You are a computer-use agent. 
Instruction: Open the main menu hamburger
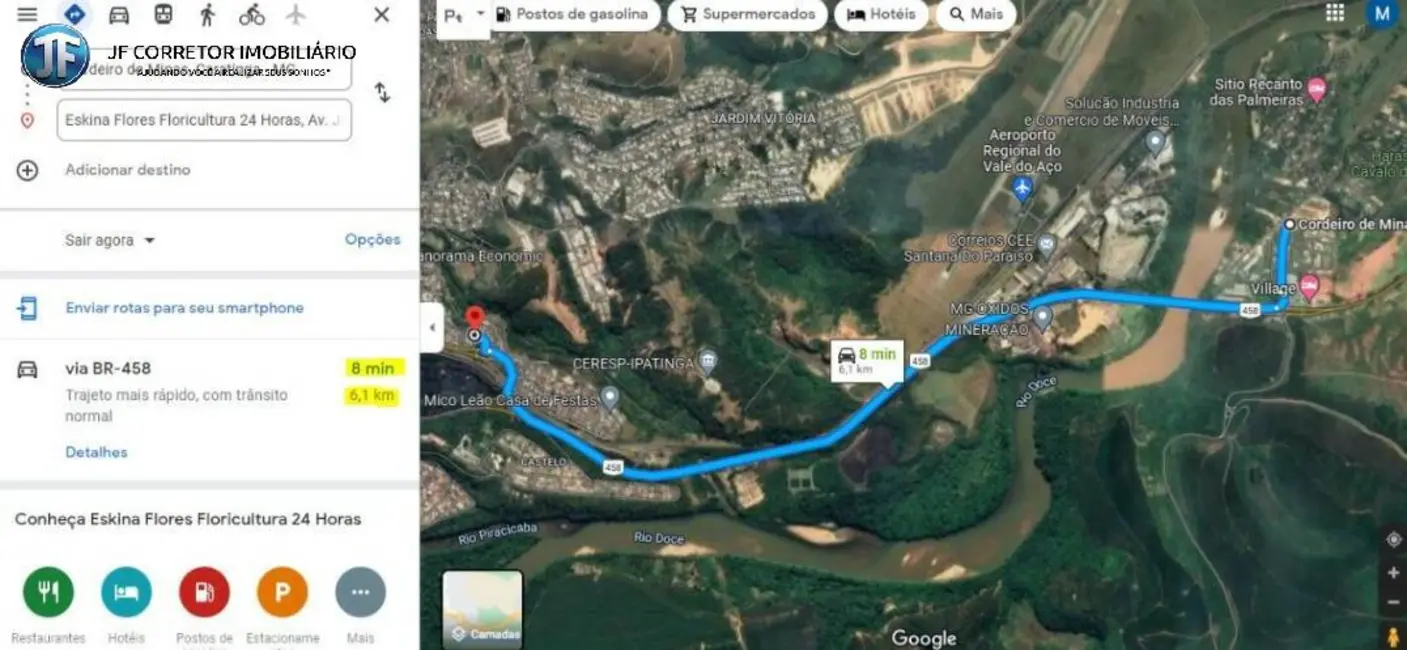coord(27,14)
